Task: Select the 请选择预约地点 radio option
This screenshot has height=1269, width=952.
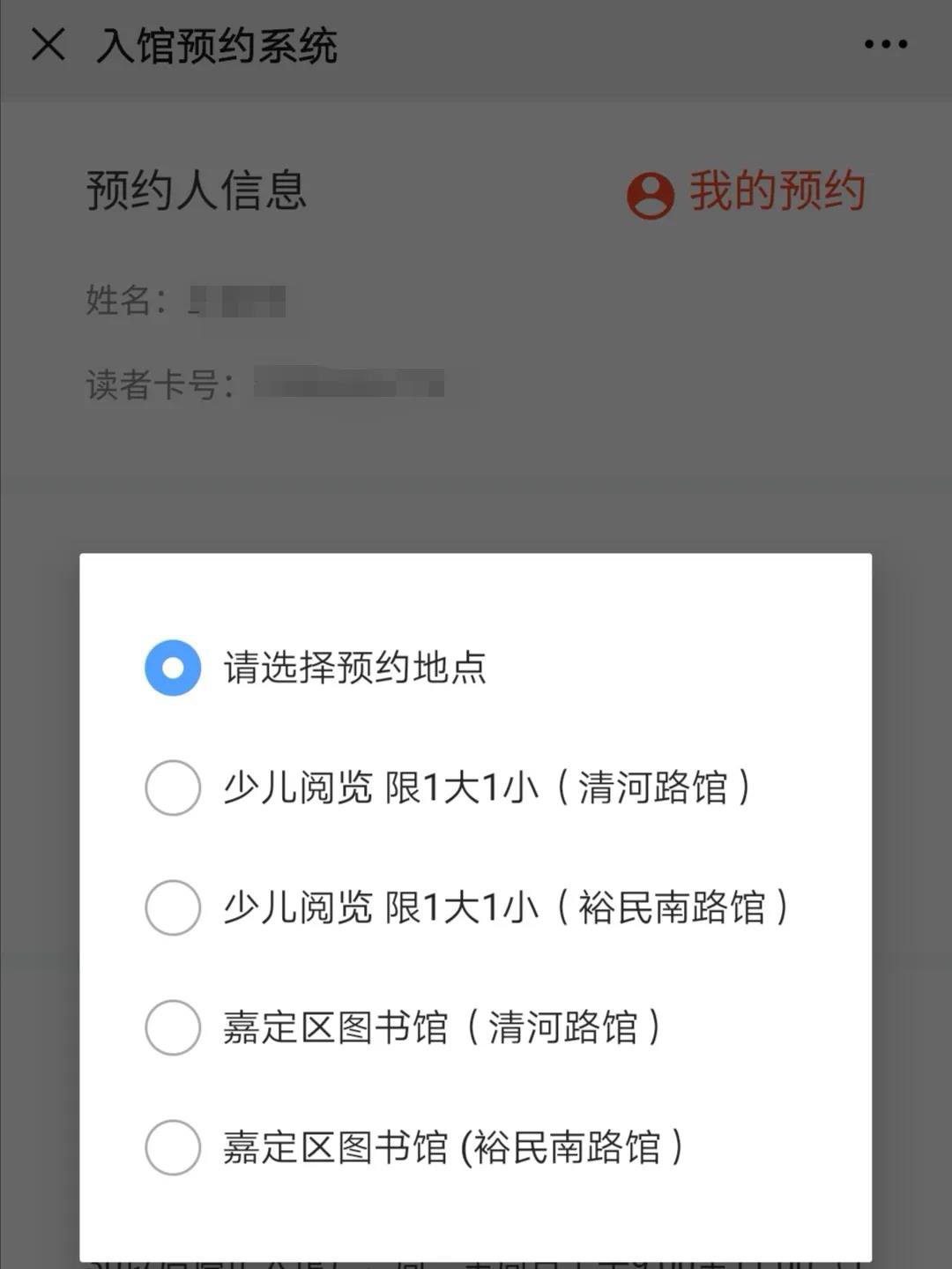Action: (x=173, y=668)
